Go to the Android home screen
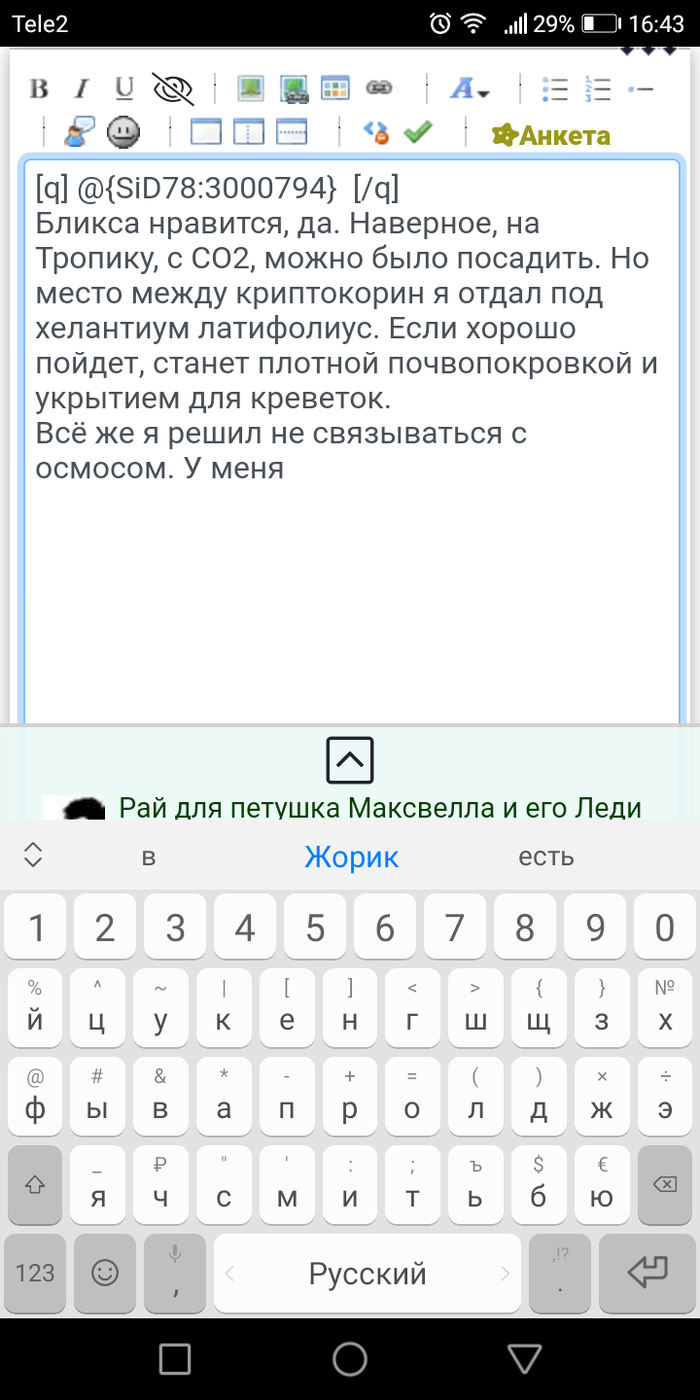The width and height of the screenshot is (700, 1400). [350, 1359]
